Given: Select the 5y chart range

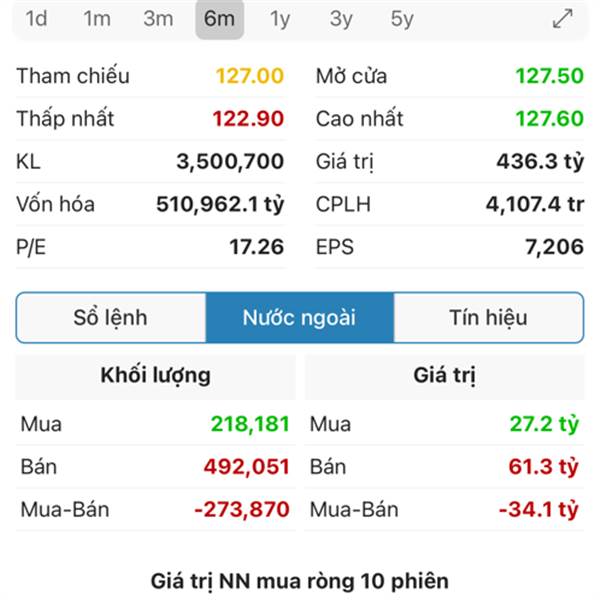Looking at the screenshot, I should coord(402,19).
